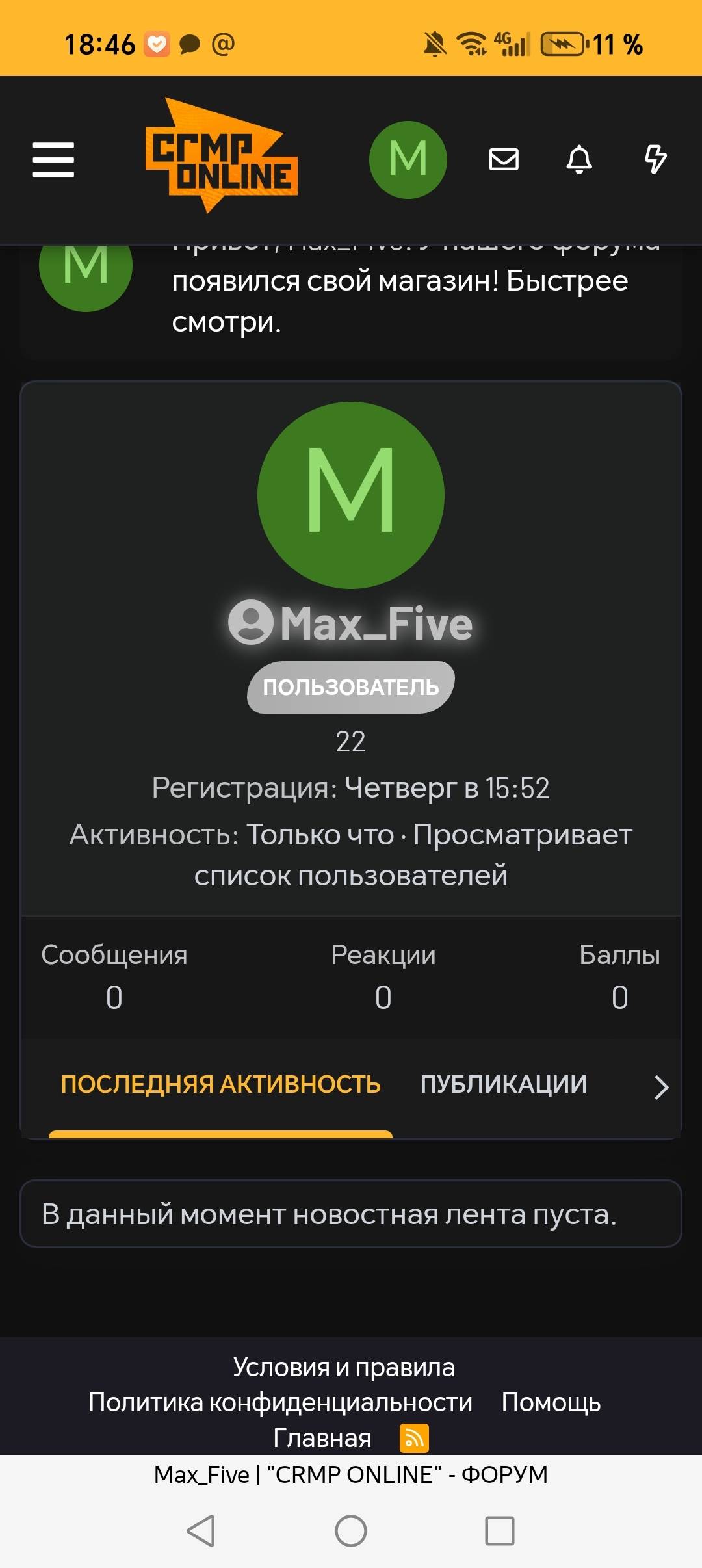Show more profile tabs with the right arrow
702x1568 pixels.
(x=661, y=1087)
